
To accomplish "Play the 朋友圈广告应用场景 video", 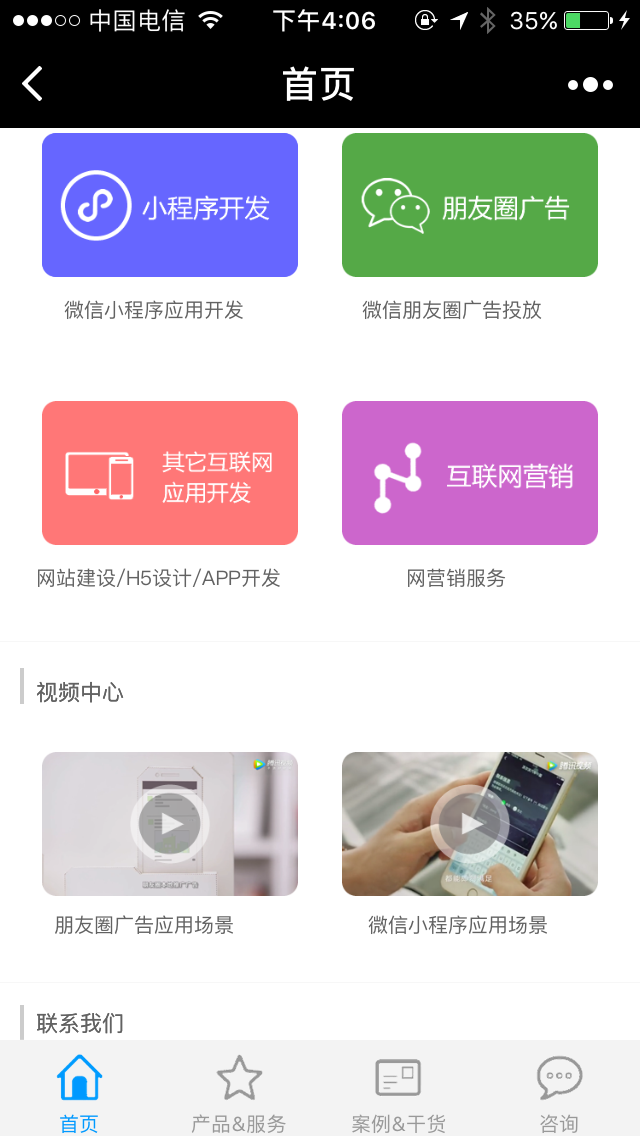I will [170, 824].
